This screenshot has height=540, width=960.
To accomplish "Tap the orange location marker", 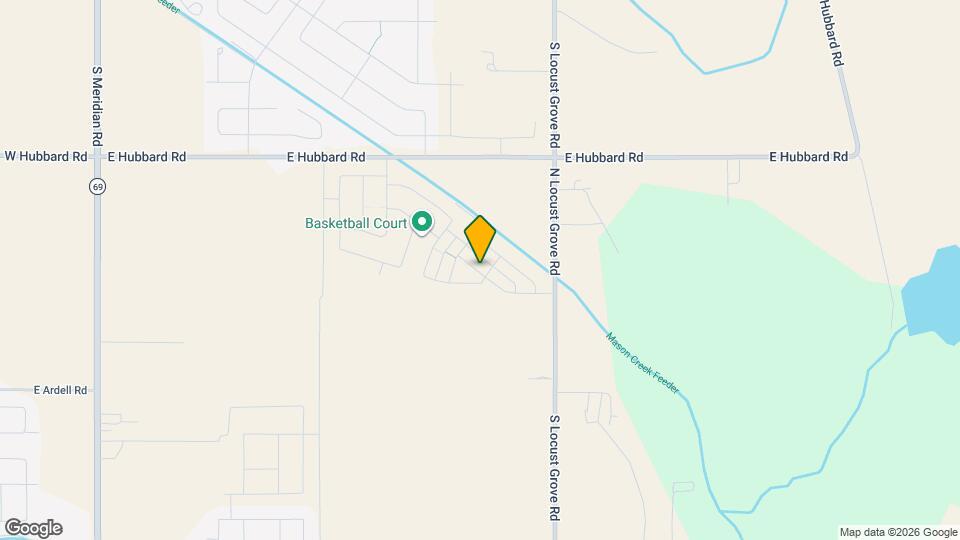I will click(480, 238).
